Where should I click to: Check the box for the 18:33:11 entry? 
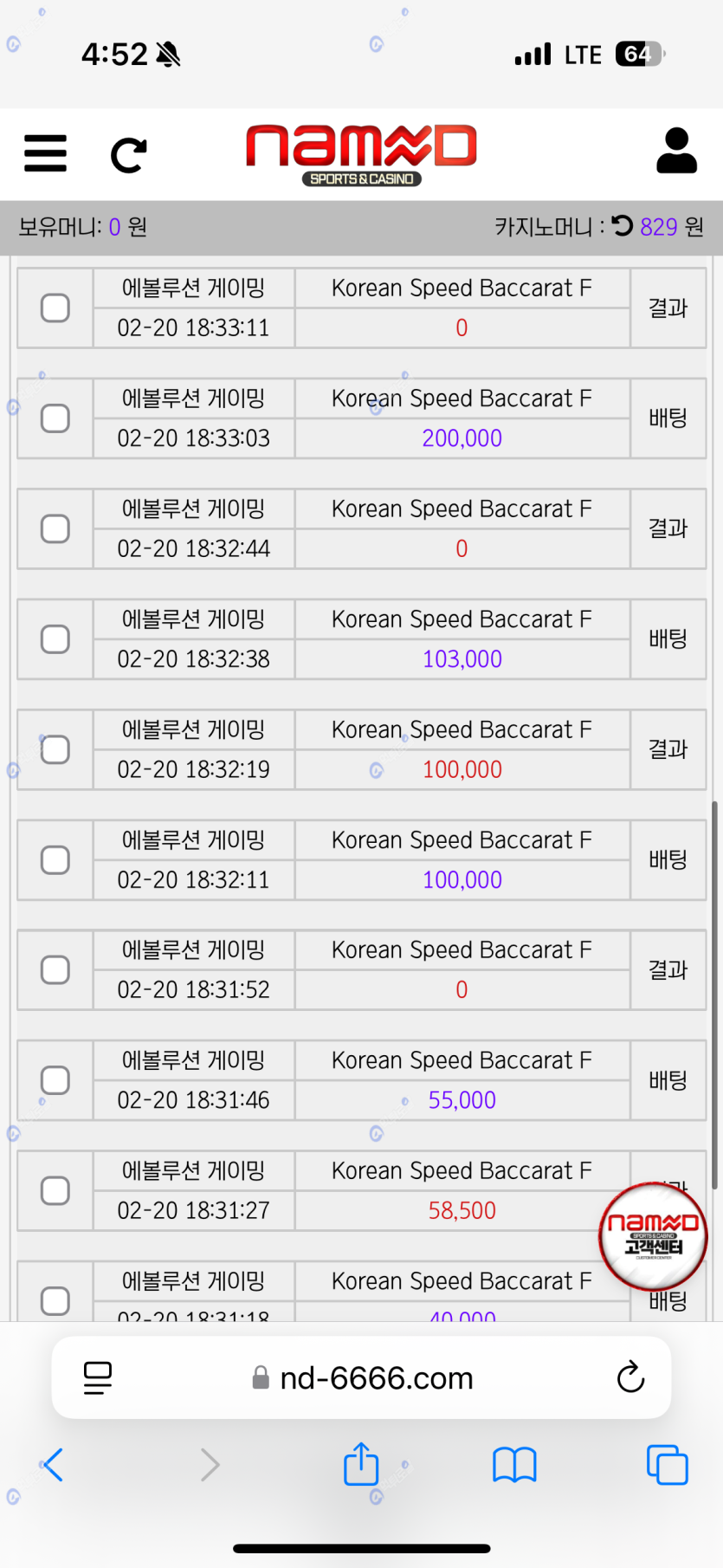[55, 308]
